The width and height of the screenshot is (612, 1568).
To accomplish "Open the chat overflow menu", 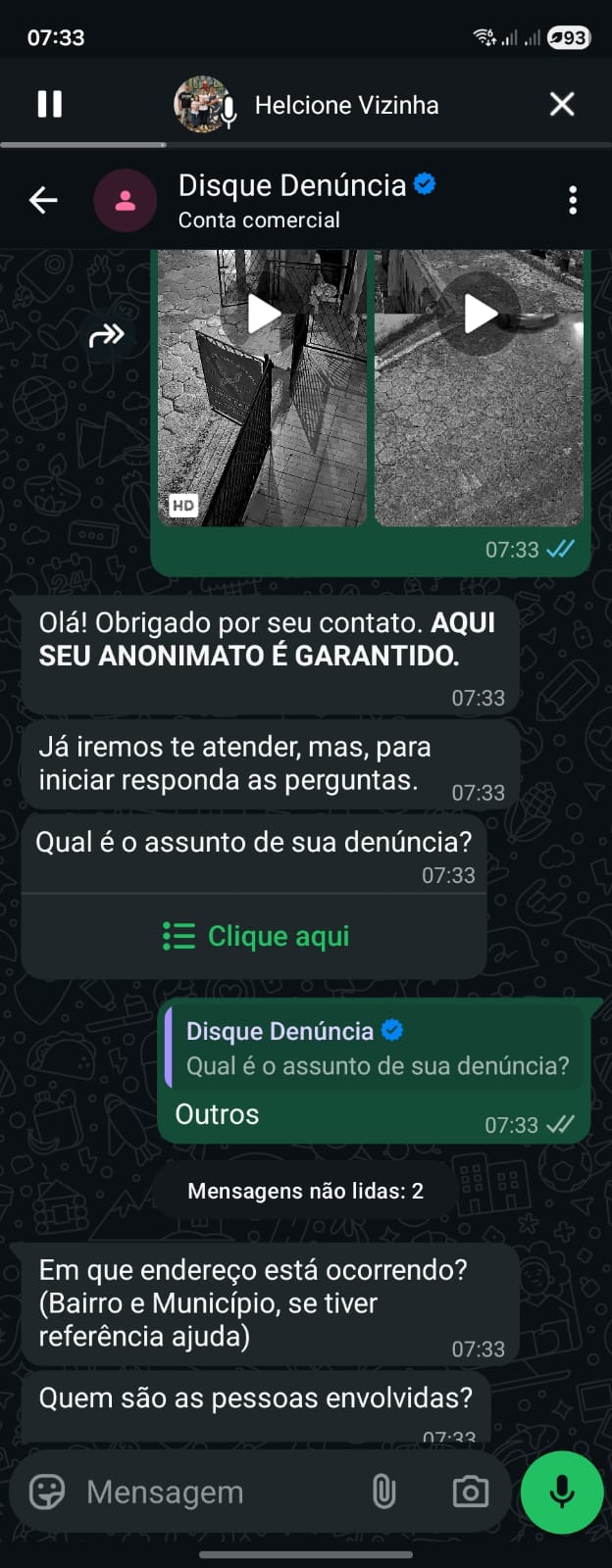I will 573,200.
